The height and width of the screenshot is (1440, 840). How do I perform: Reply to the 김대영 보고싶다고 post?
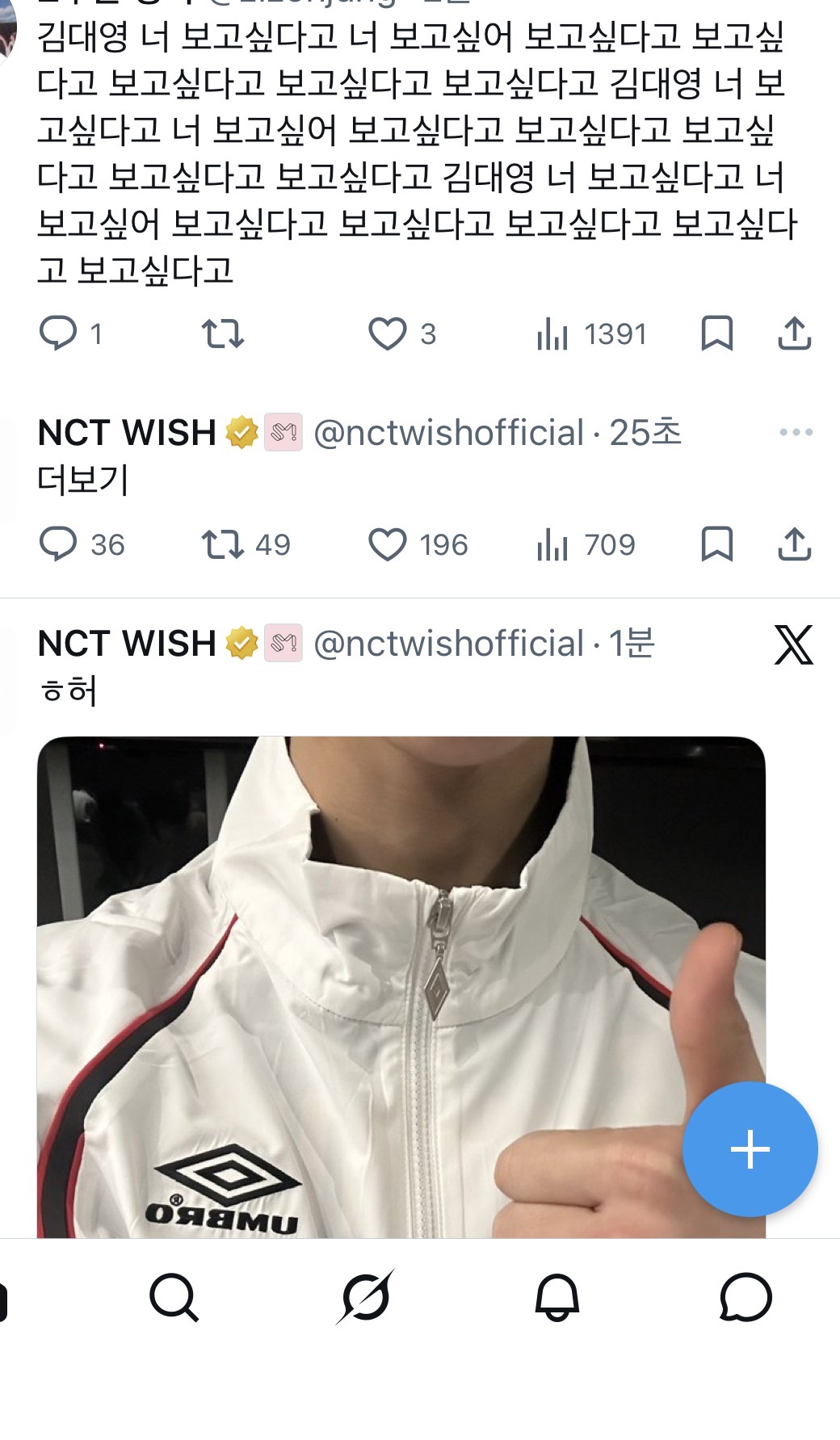[x=58, y=333]
